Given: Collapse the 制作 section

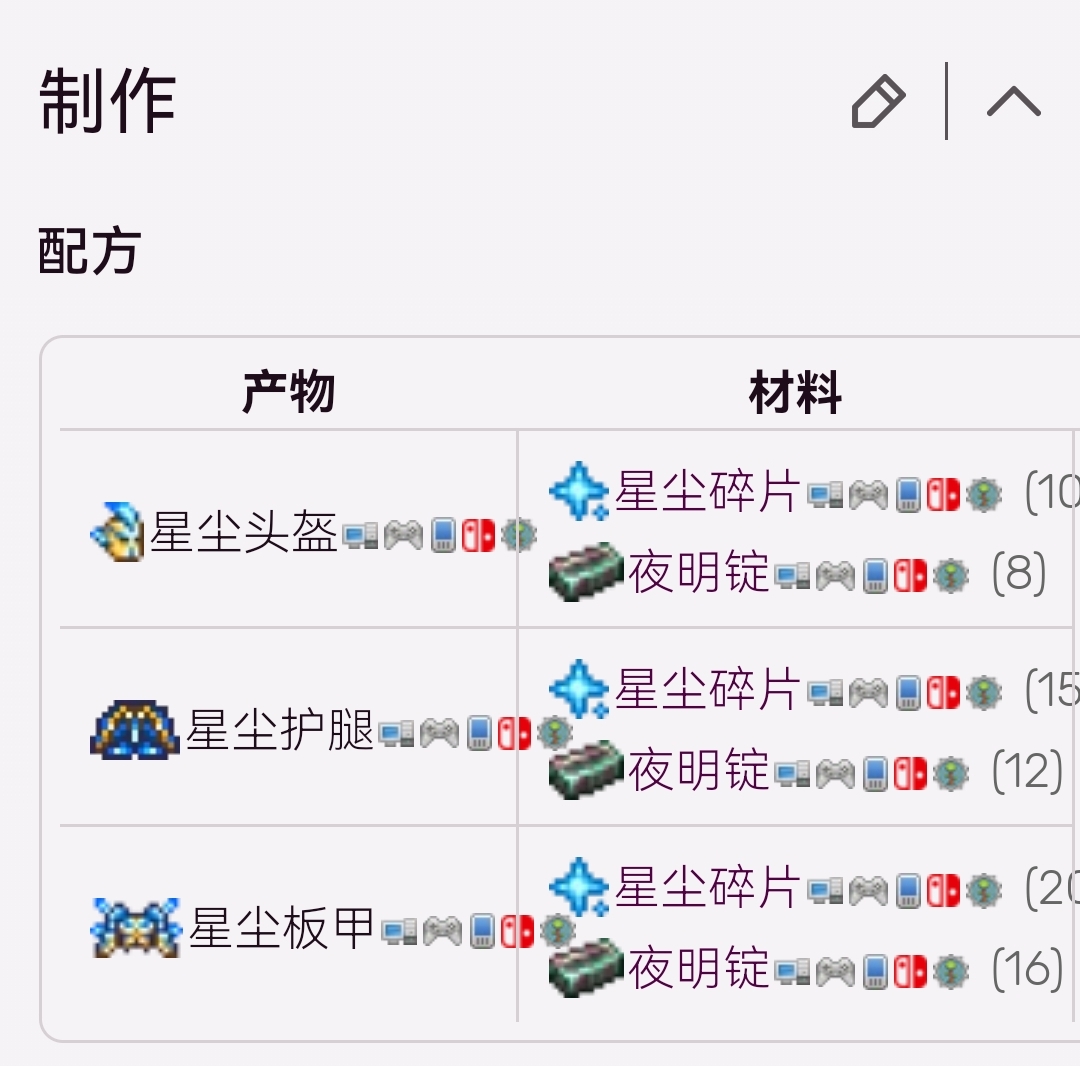Looking at the screenshot, I should [x=1013, y=102].
